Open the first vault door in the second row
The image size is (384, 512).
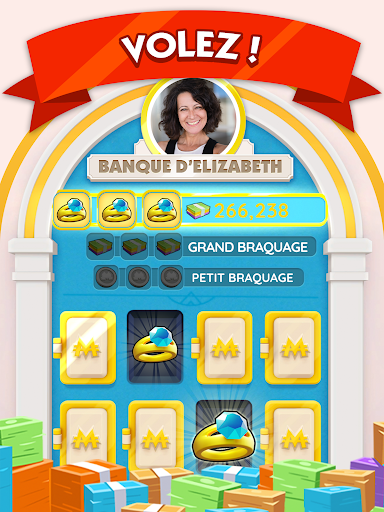pos(87,435)
